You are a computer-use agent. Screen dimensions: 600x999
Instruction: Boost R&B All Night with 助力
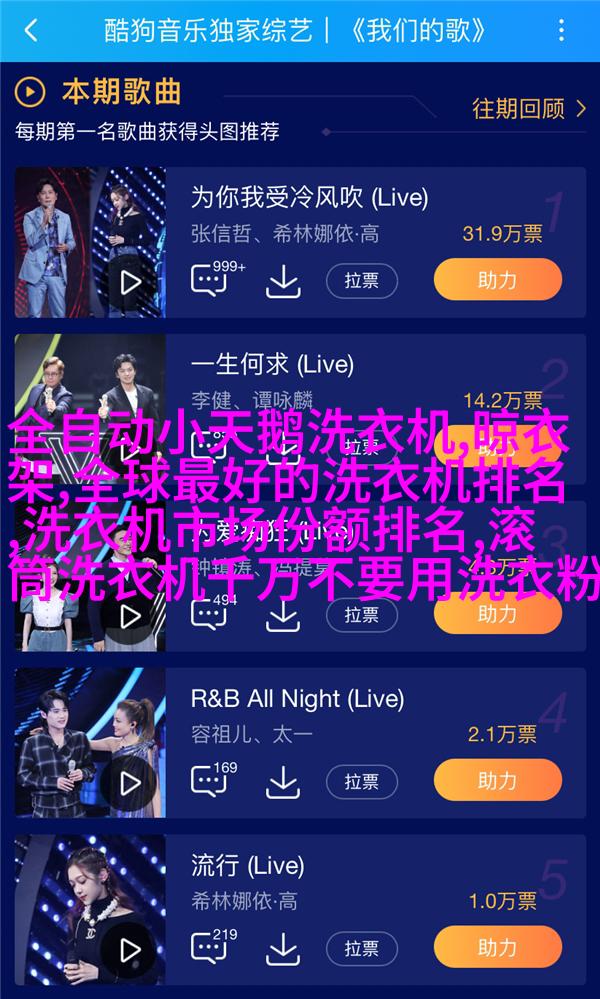coord(497,781)
